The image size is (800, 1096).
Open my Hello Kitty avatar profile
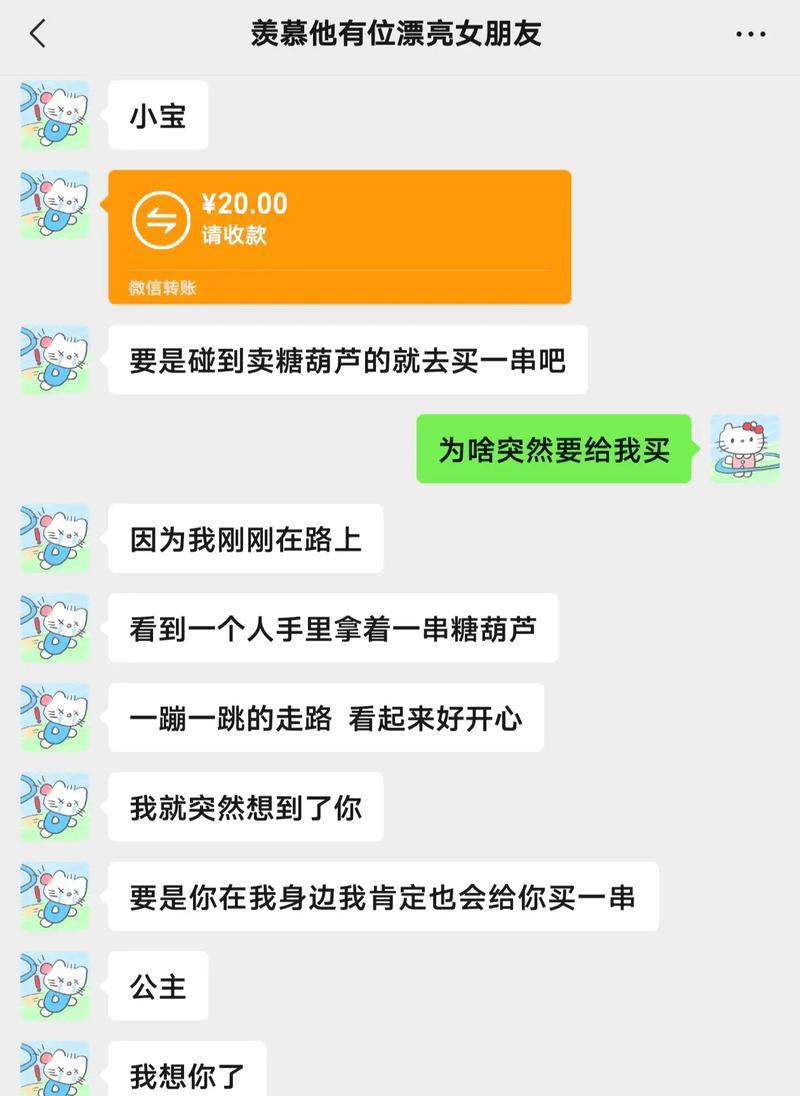point(744,449)
